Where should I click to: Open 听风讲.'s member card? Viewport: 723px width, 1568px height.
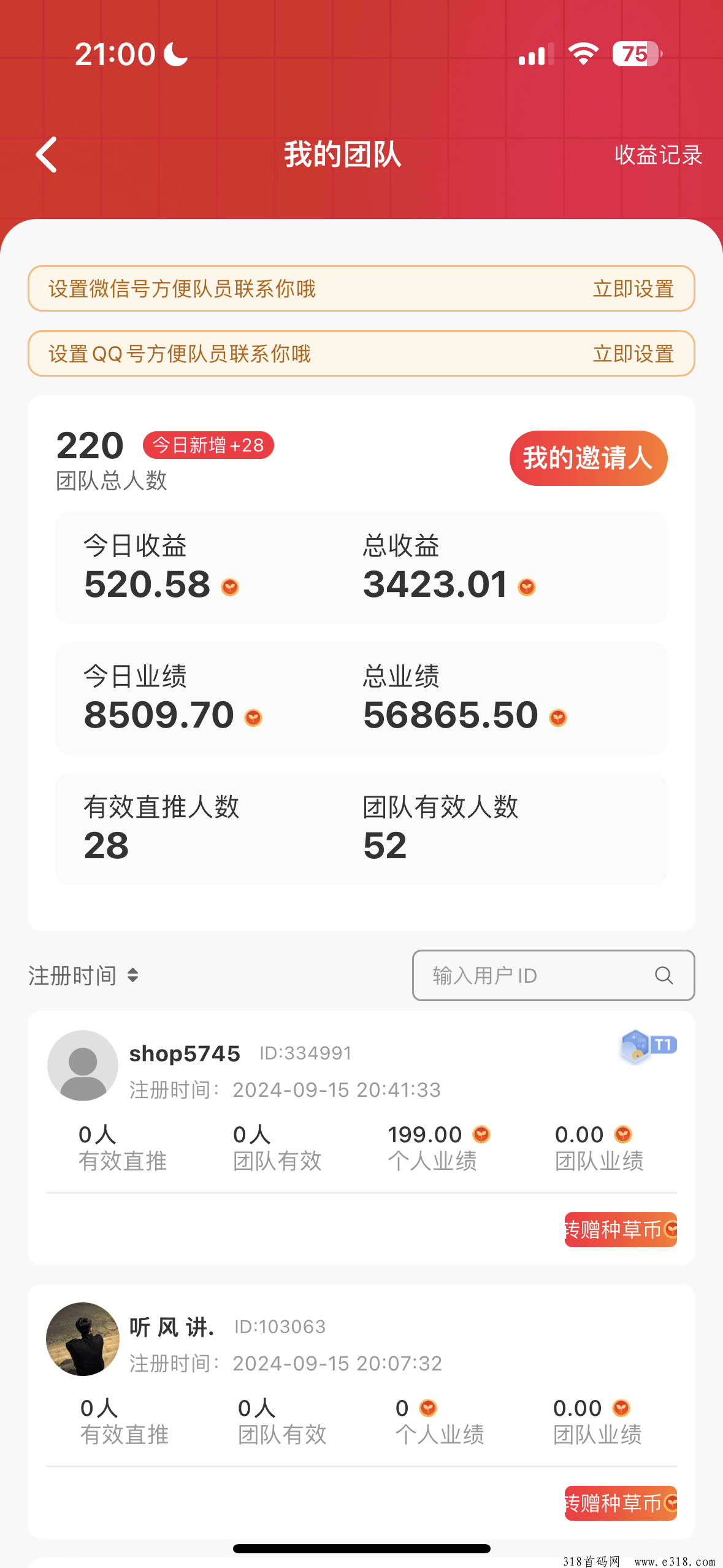tap(361, 1411)
